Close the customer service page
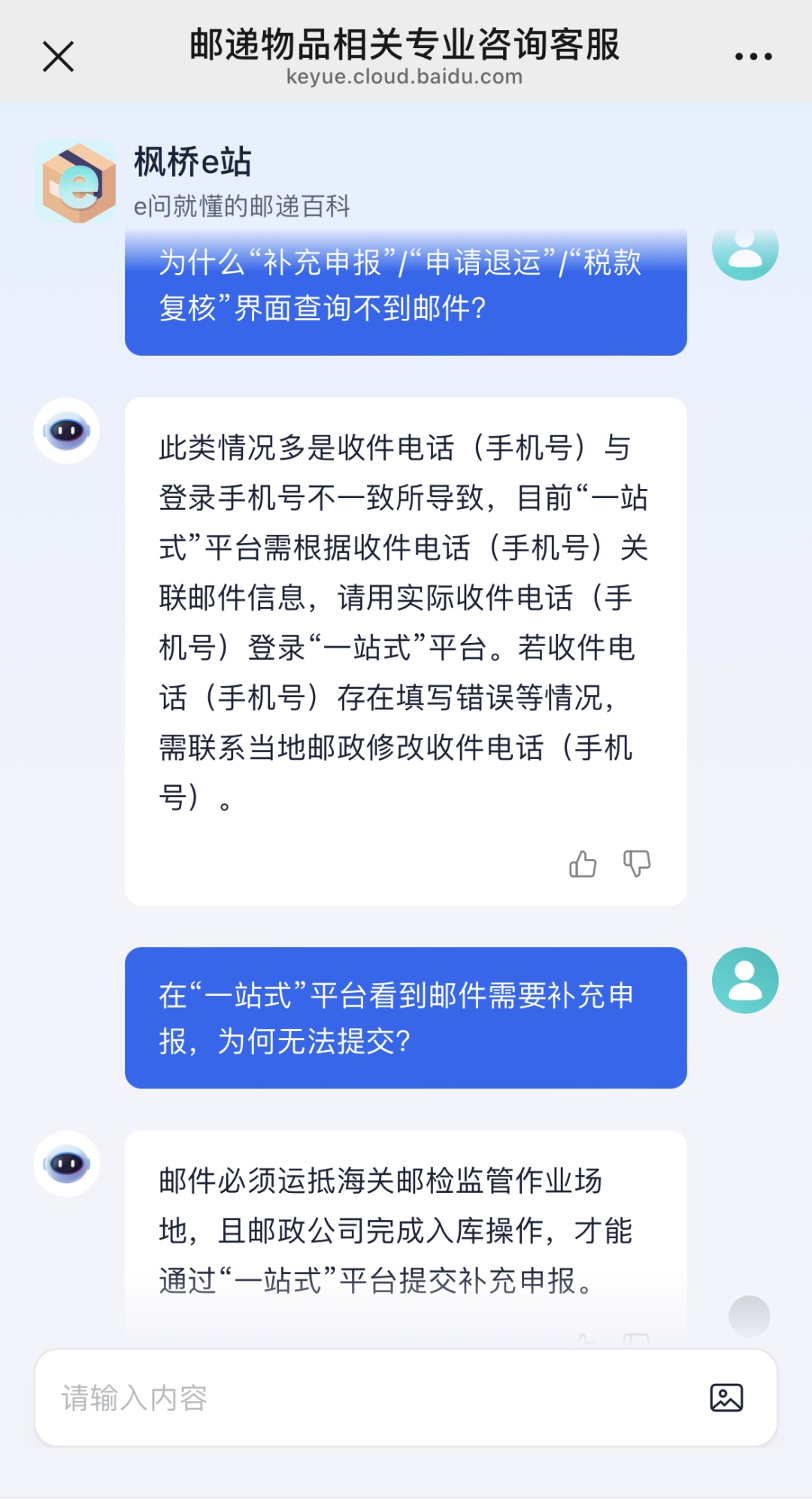Screen dimensions: 812x1499 (x=58, y=56)
